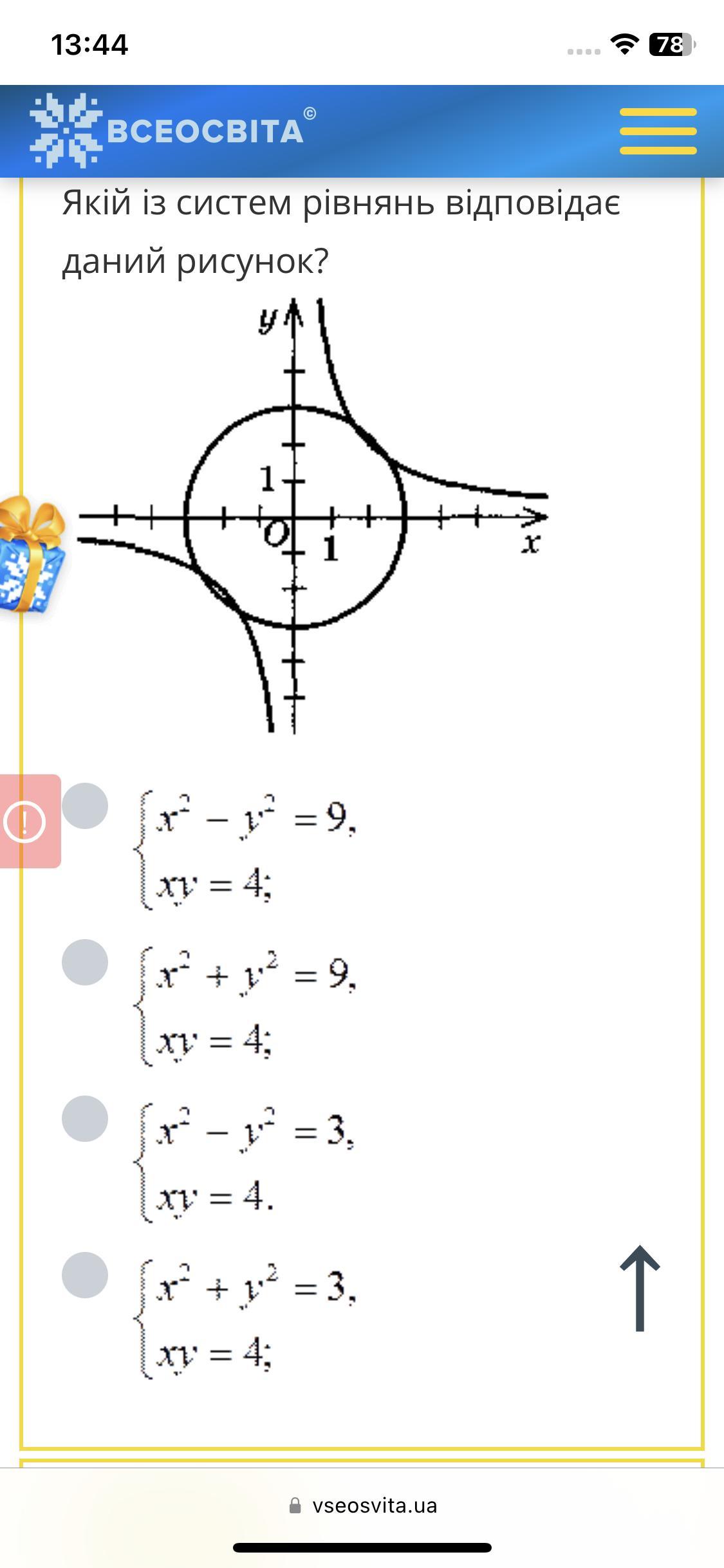Image resolution: width=724 pixels, height=1568 pixels.
Task: Select answer x² − y² = 9, xy = 4
Action: click(x=84, y=806)
